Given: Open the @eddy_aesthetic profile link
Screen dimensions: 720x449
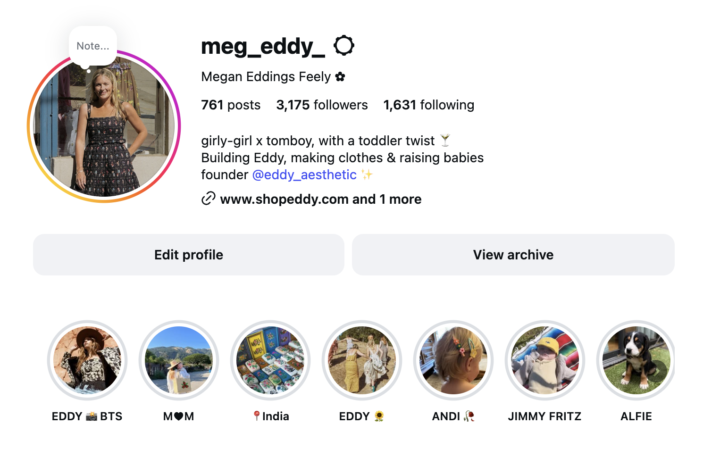Looking at the screenshot, I should [x=304, y=174].
